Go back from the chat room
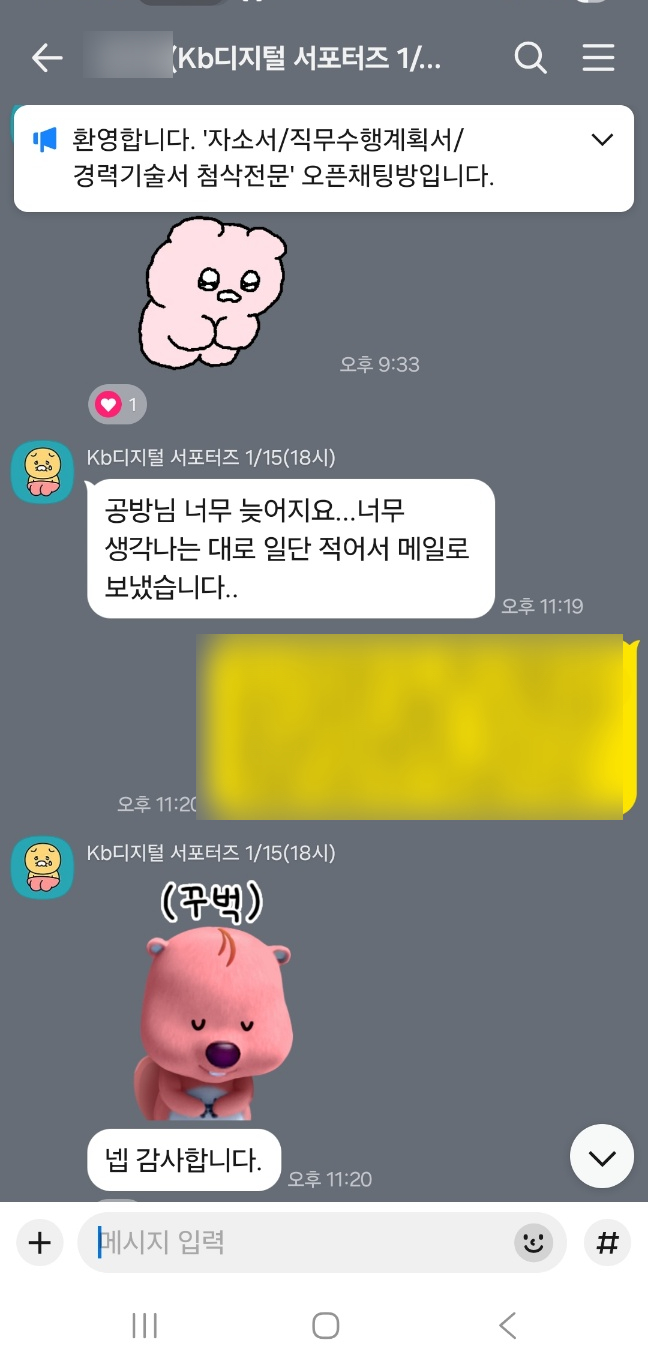The width and height of the screenshot is (648, 1364). coord(47,59)
